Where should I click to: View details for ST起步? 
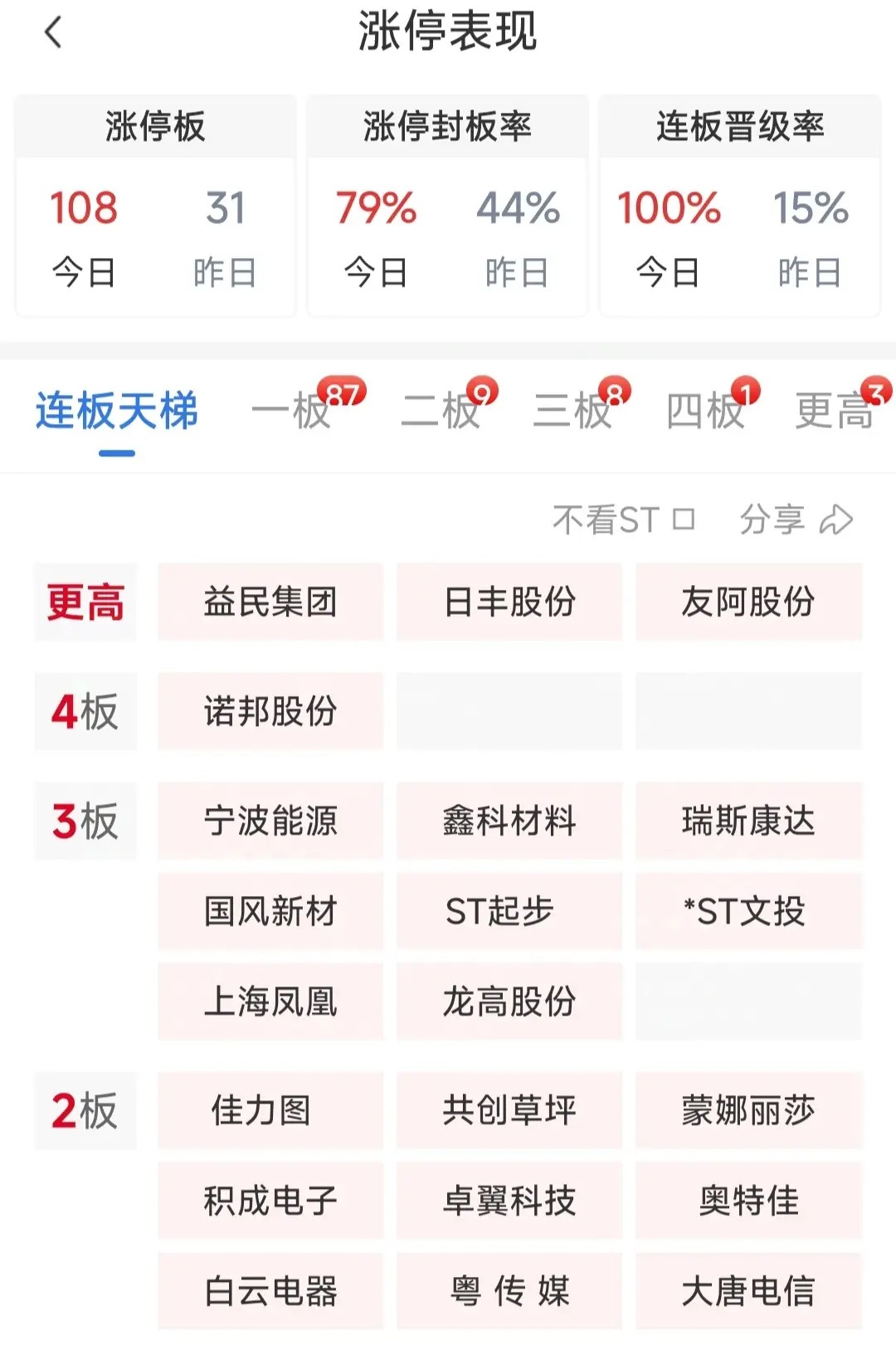tap(509, 911)
